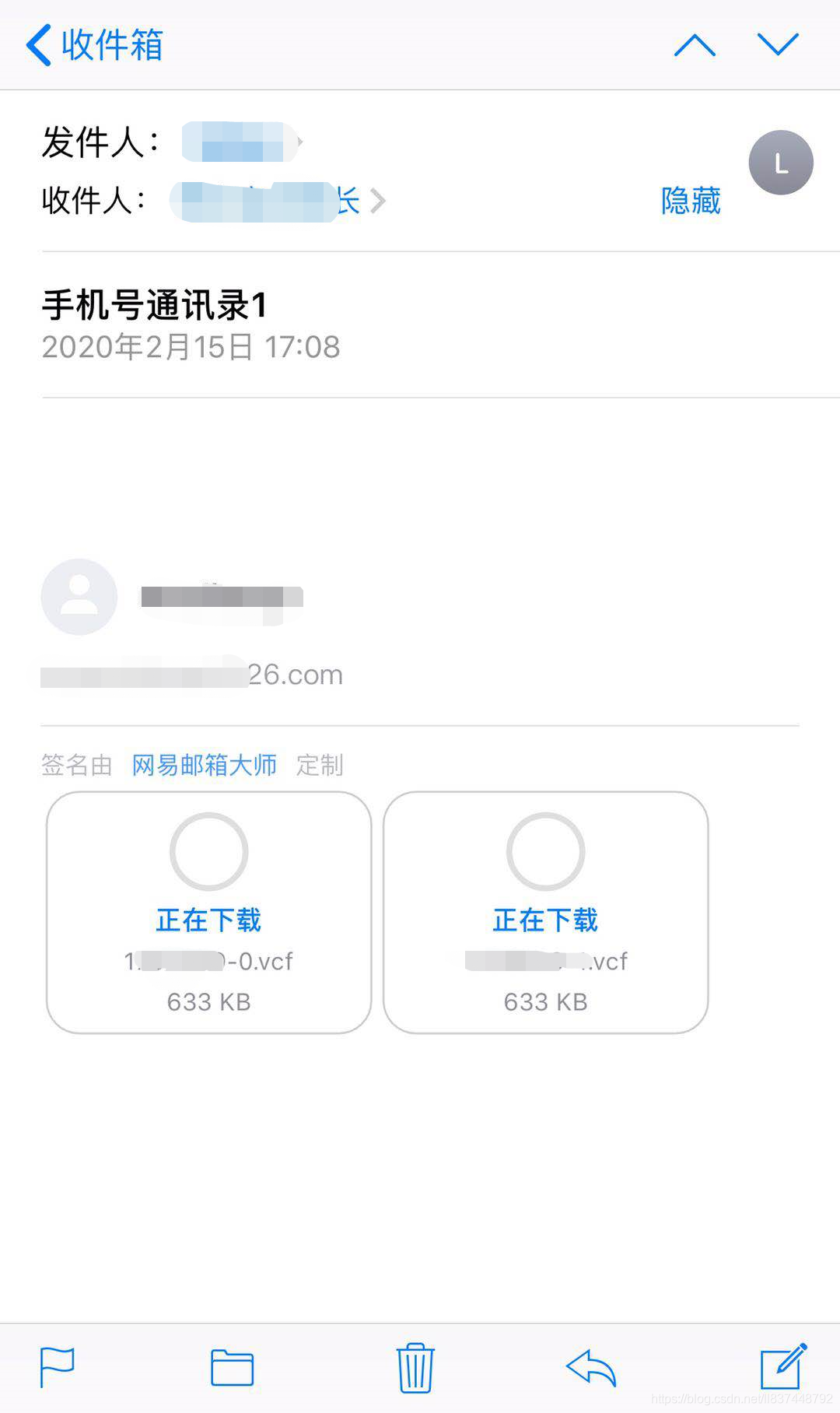
Task: Open the 网易邮箱大师 signature link
Action: click(x=204, y=766)
